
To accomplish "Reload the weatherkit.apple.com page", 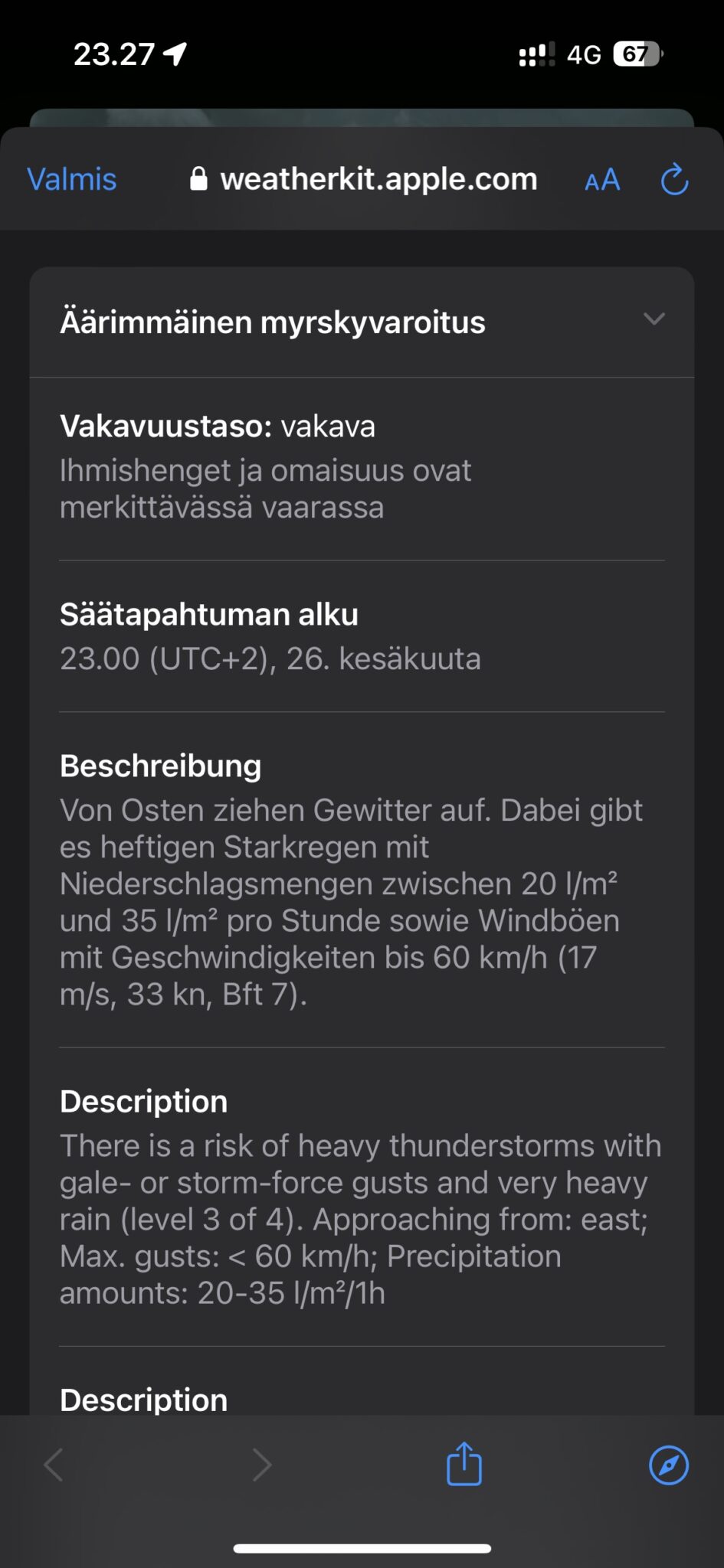I will point(674,180).
